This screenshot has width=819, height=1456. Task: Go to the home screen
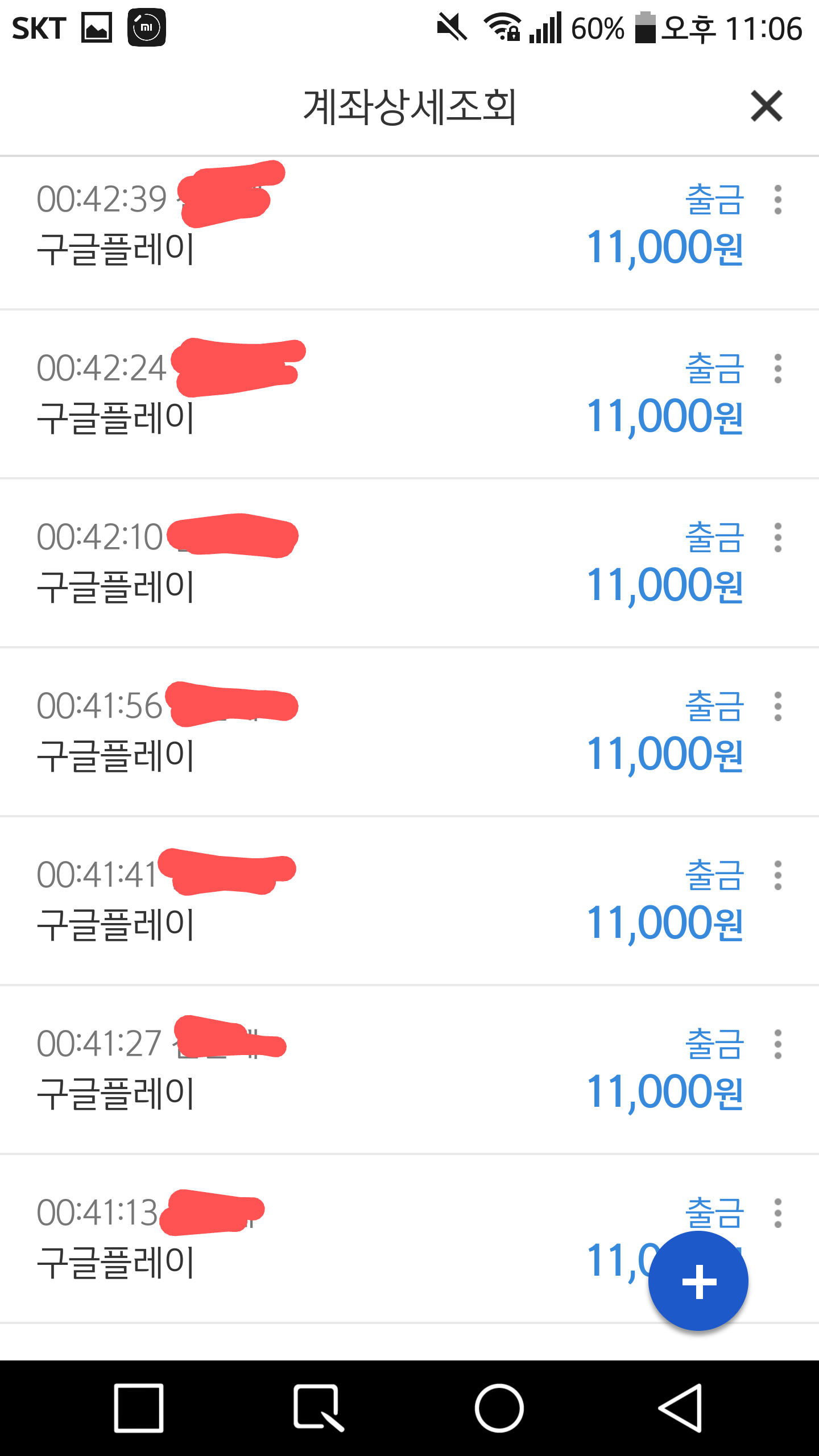(499, 1408)
